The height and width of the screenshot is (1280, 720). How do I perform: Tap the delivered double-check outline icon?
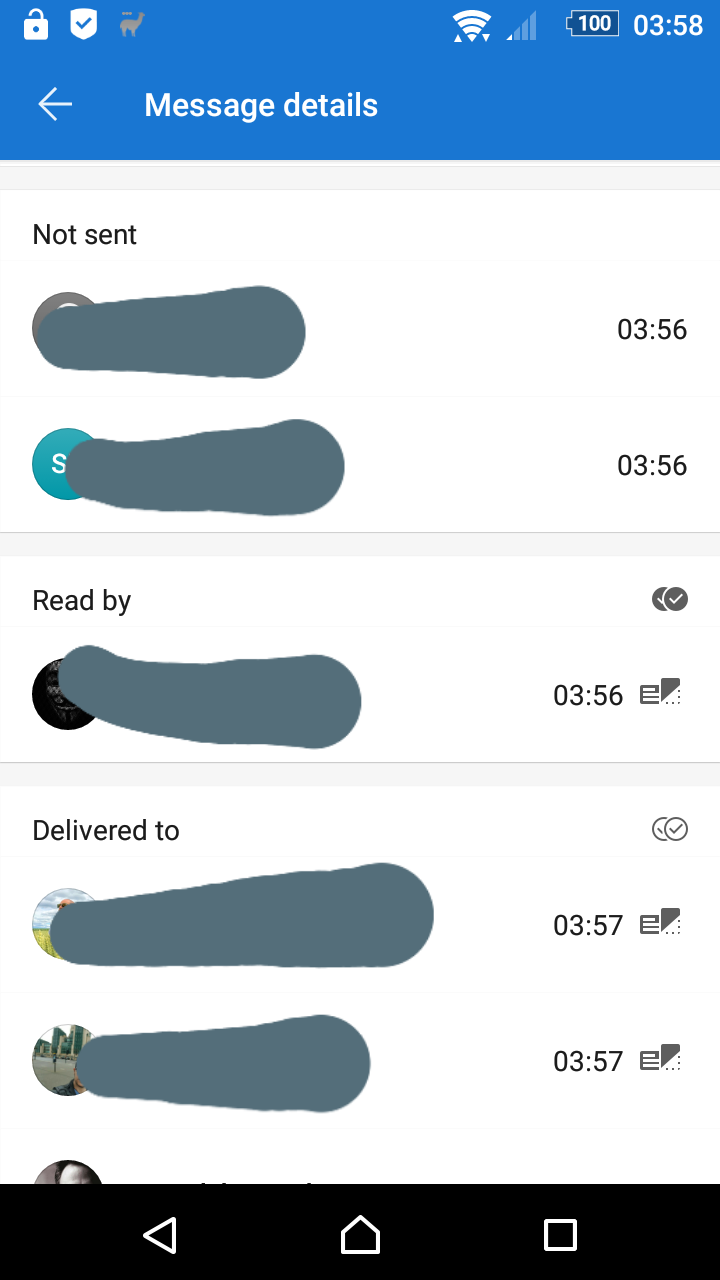pos(670,829)
